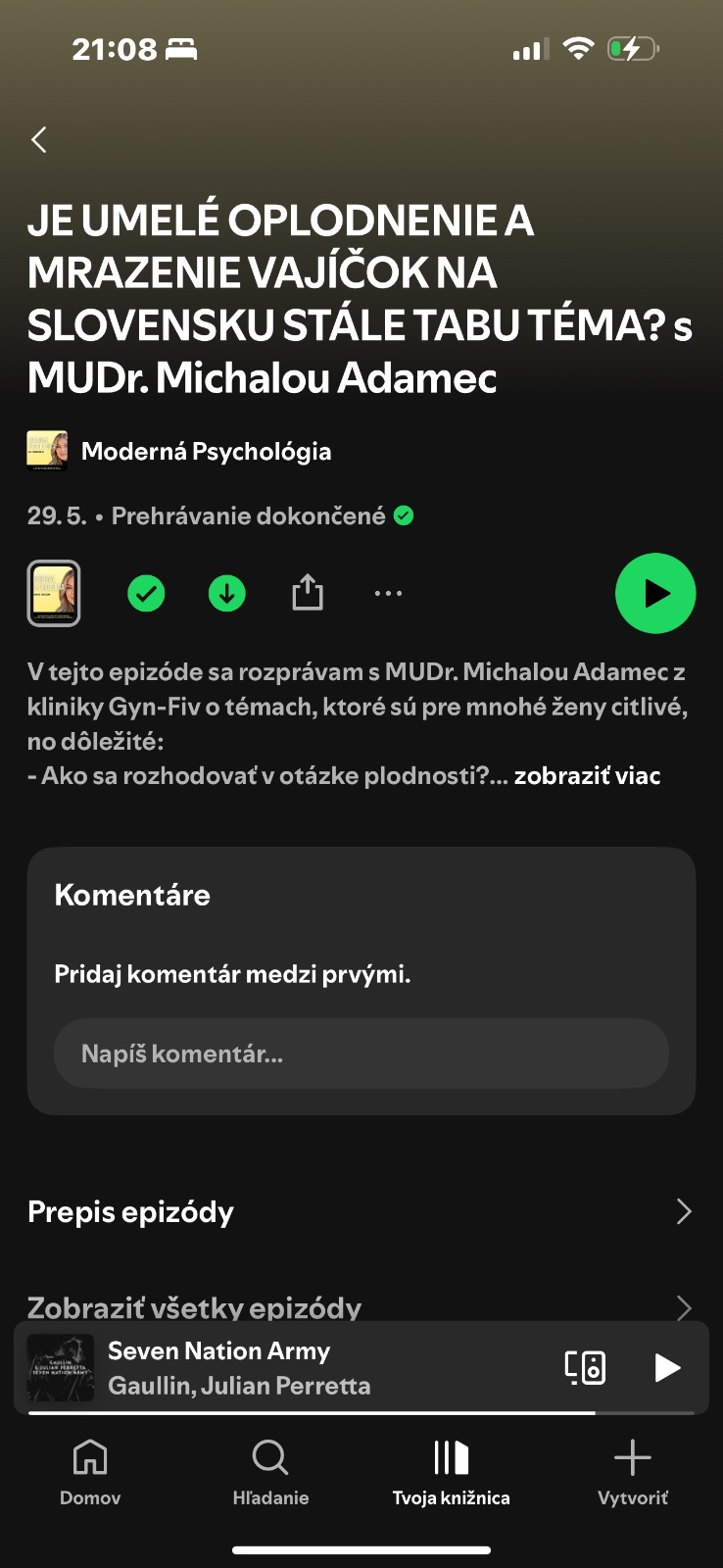The image size is (723, 1568).
Task: Expand description with zobraziť viac
Action: tap(587, 776)
